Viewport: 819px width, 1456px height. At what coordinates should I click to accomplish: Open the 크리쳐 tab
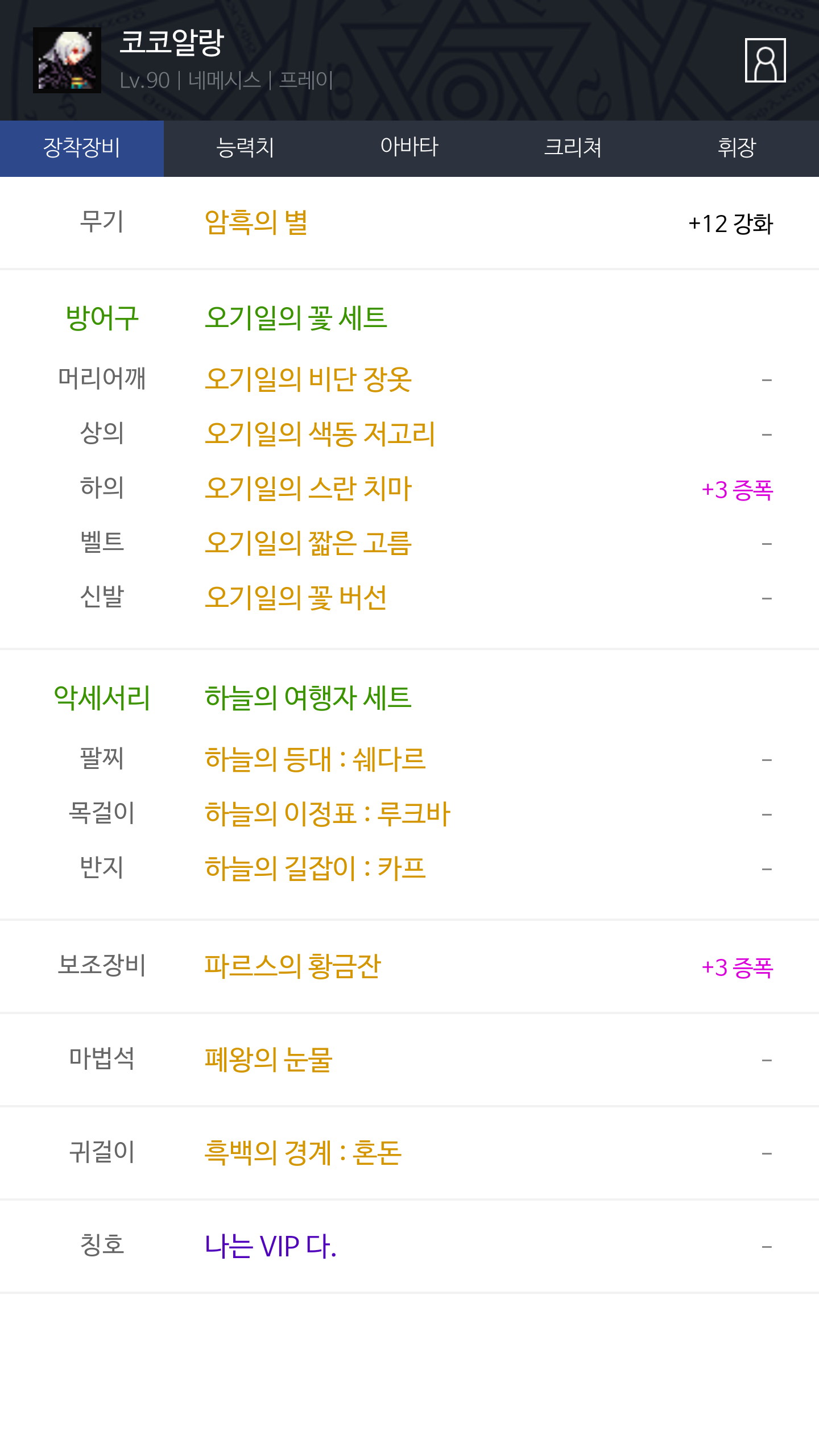tap(573, 148)
